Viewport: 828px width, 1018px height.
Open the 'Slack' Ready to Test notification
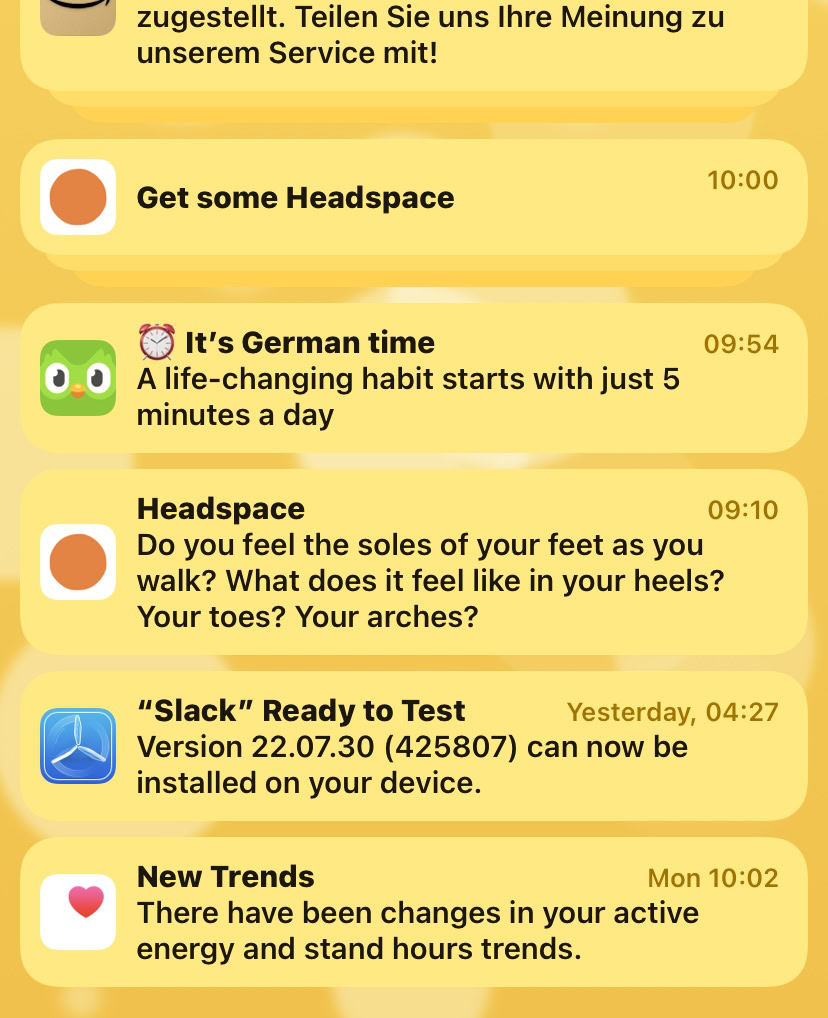(x=413, y=746)
